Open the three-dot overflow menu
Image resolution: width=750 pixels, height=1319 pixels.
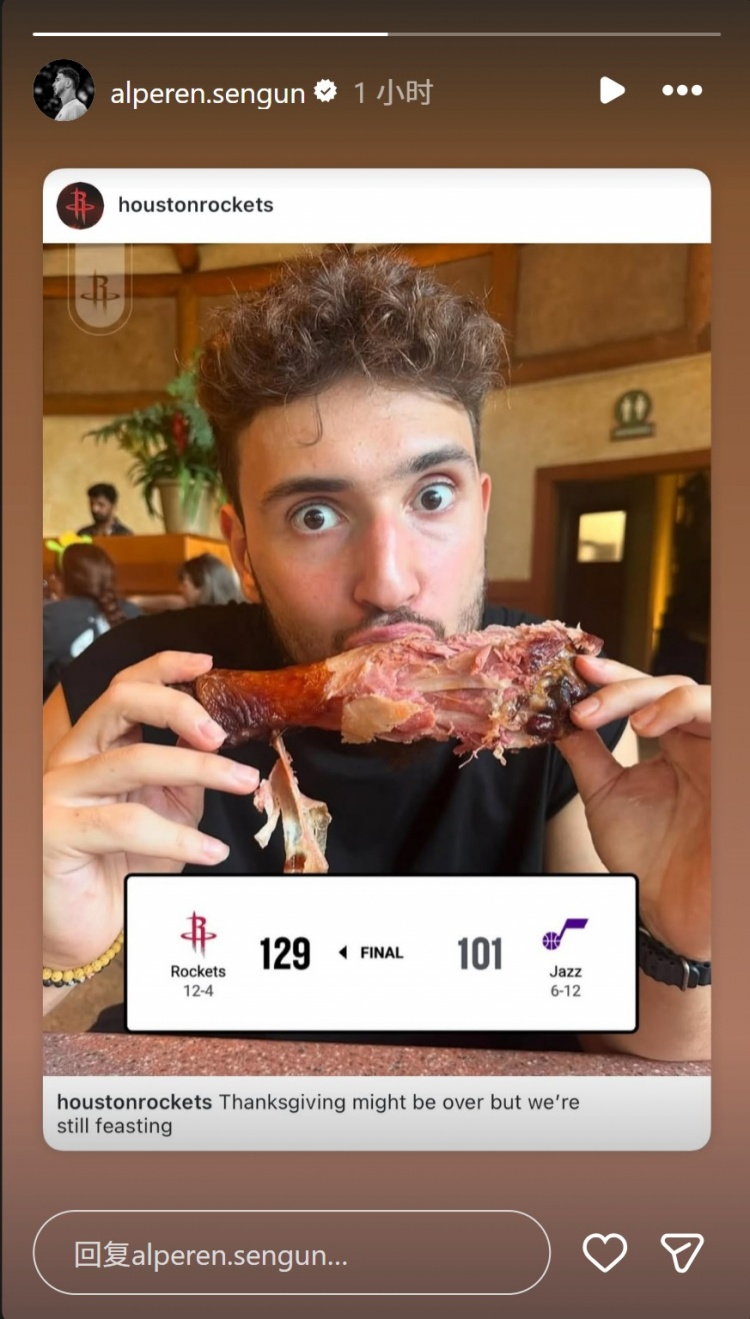682,91
